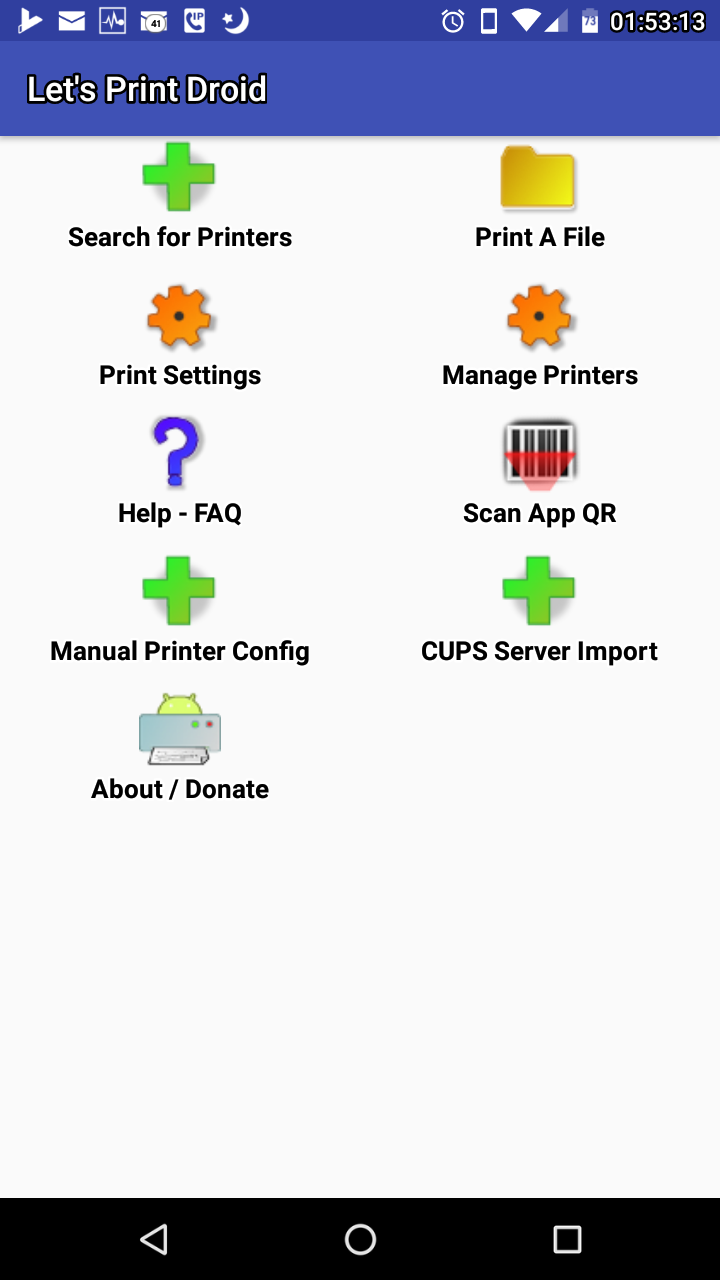Go to the home screen
720x1280 pixels.
[360, 1239]
